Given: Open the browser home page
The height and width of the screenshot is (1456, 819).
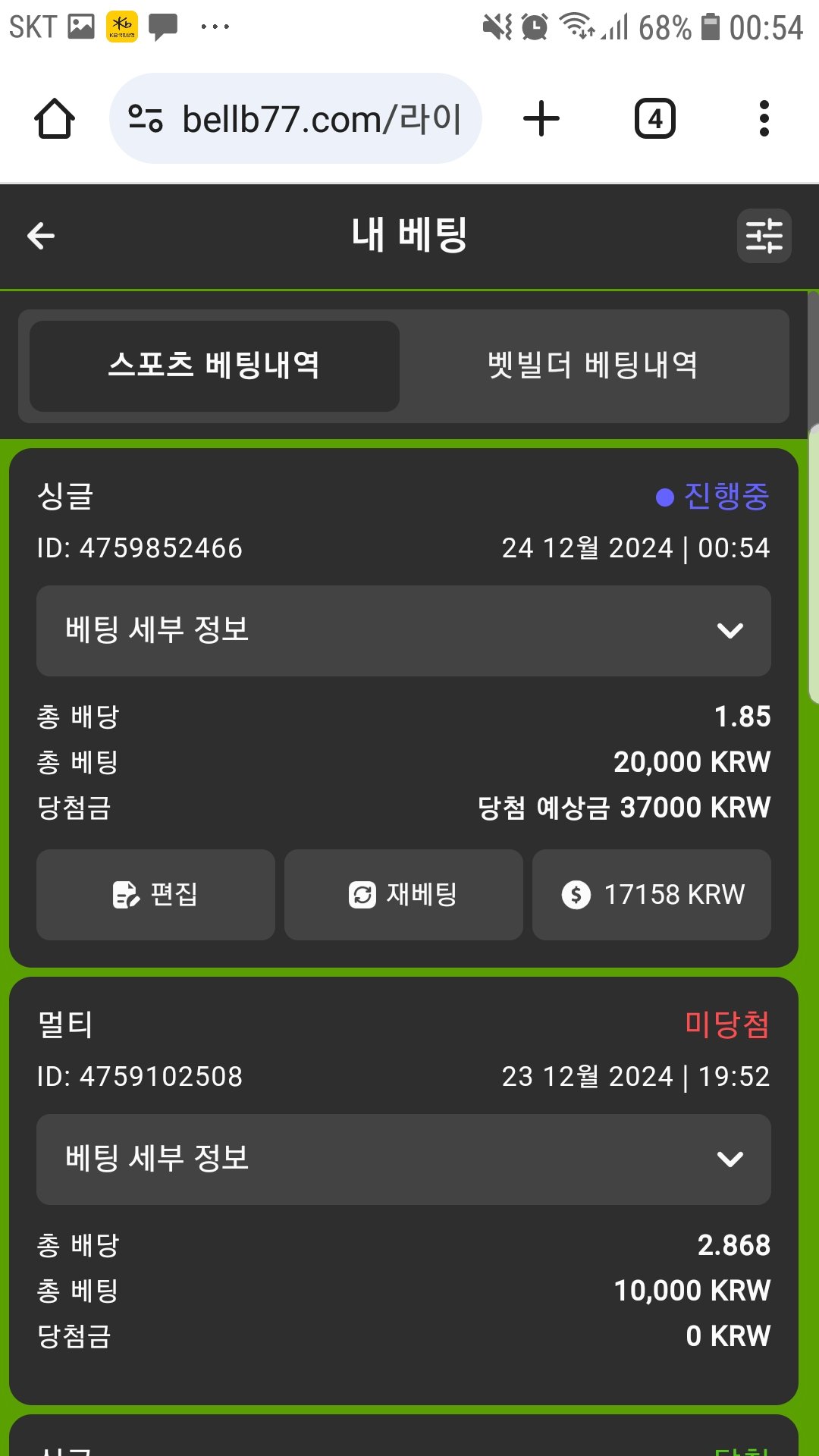Looking at the screenshot, I should (x=55, y=119).
